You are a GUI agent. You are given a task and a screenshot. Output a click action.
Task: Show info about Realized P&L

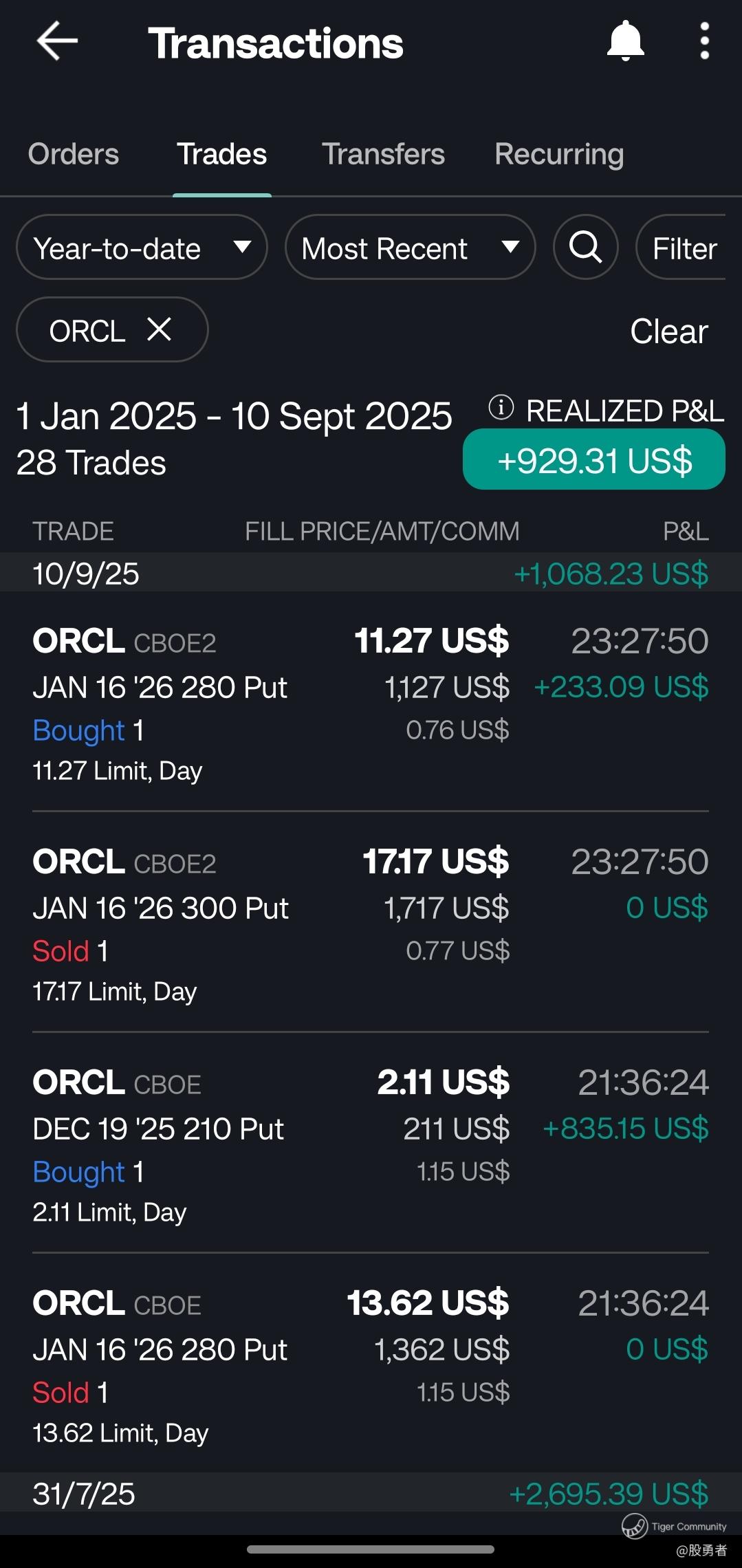point(501,408)
